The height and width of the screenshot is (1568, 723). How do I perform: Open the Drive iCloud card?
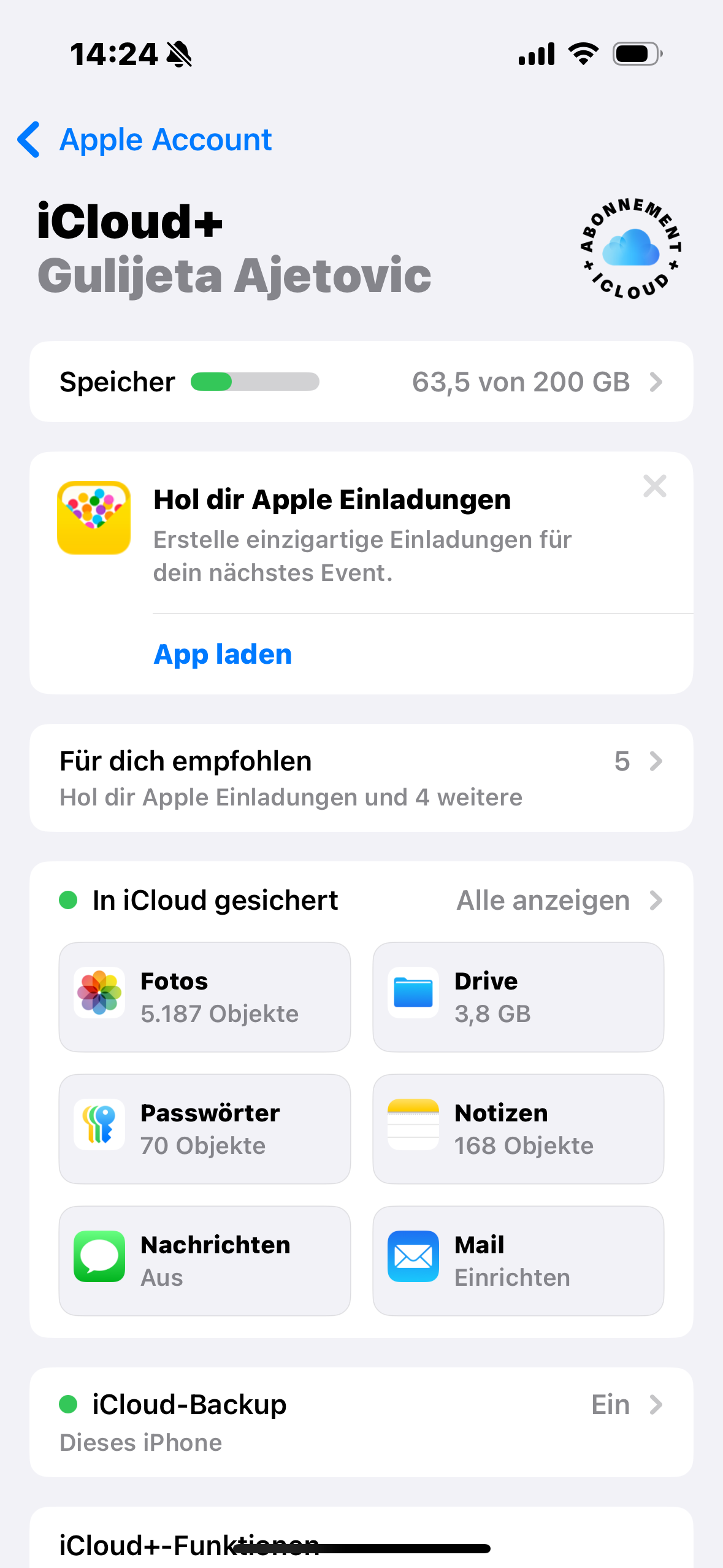pos(518,997)
